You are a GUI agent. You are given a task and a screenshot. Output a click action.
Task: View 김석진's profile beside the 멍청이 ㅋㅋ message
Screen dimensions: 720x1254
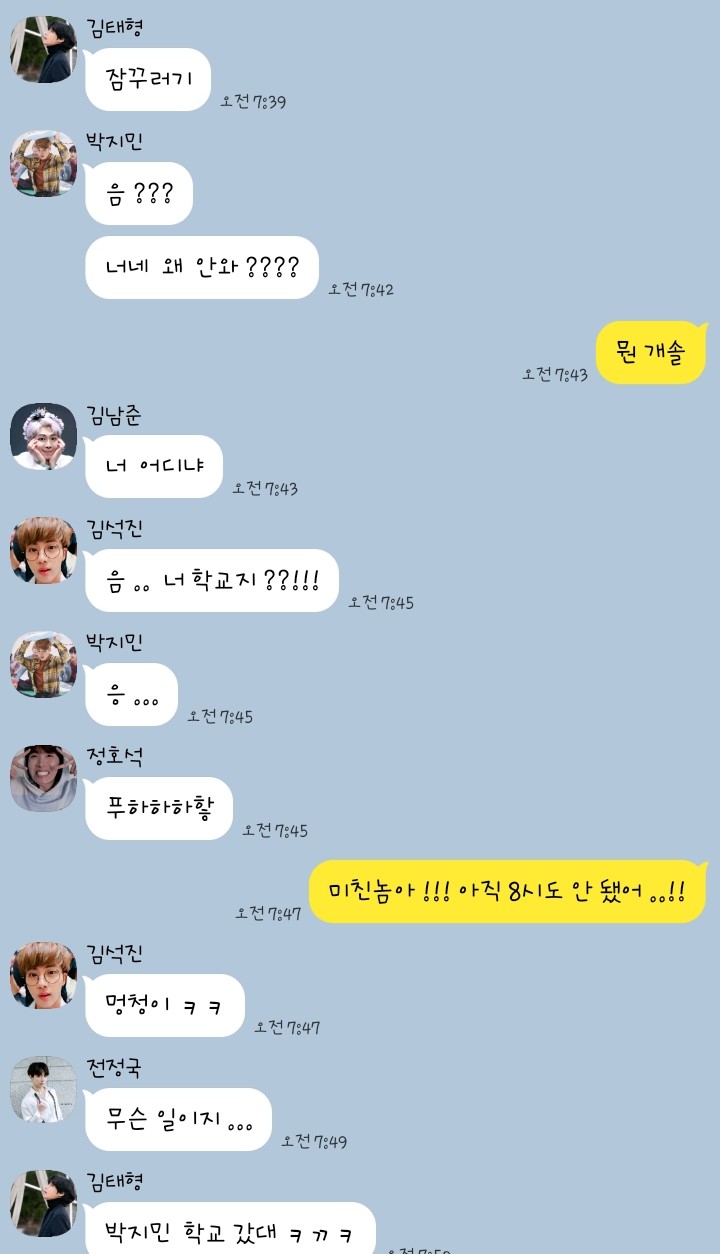[43, 975]
